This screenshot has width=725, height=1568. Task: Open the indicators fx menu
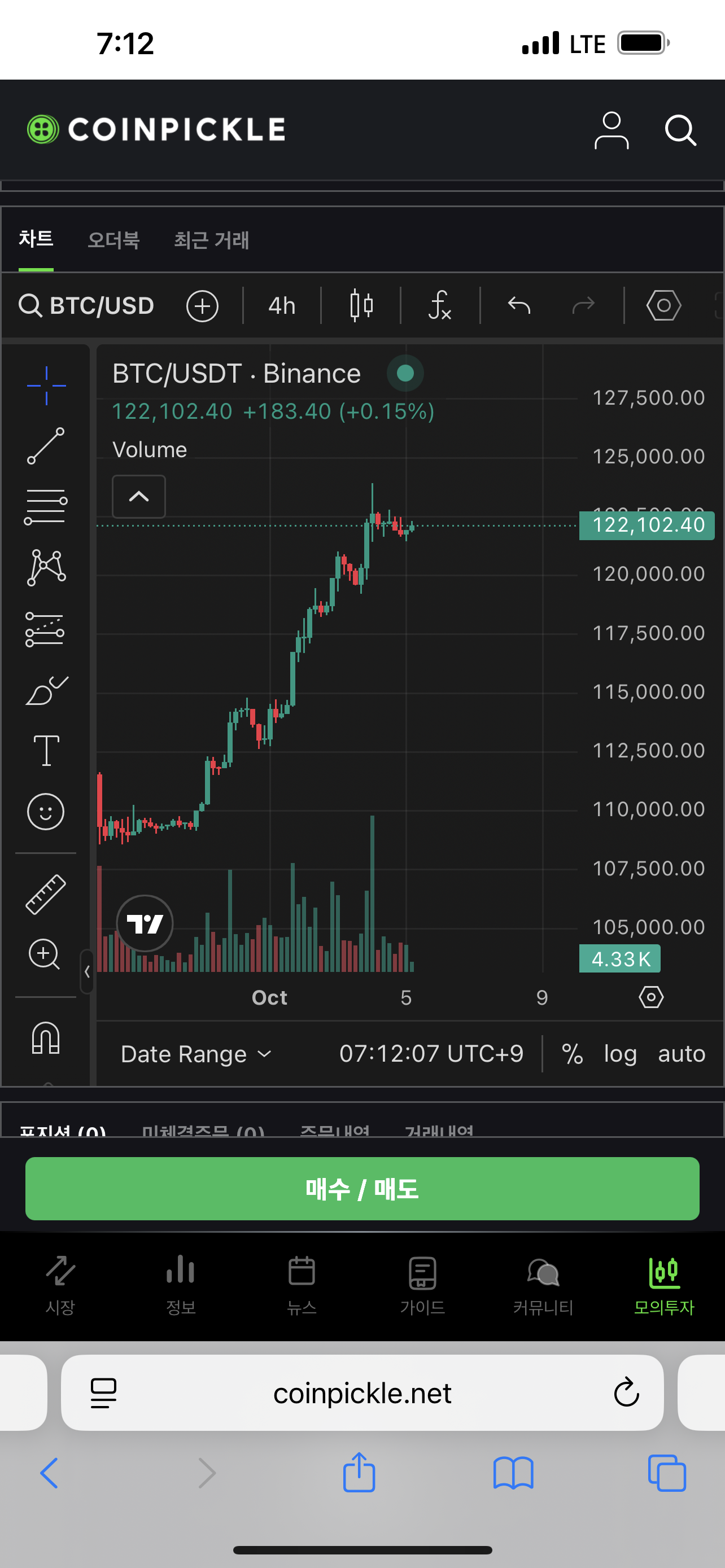[x=439, y=305]
